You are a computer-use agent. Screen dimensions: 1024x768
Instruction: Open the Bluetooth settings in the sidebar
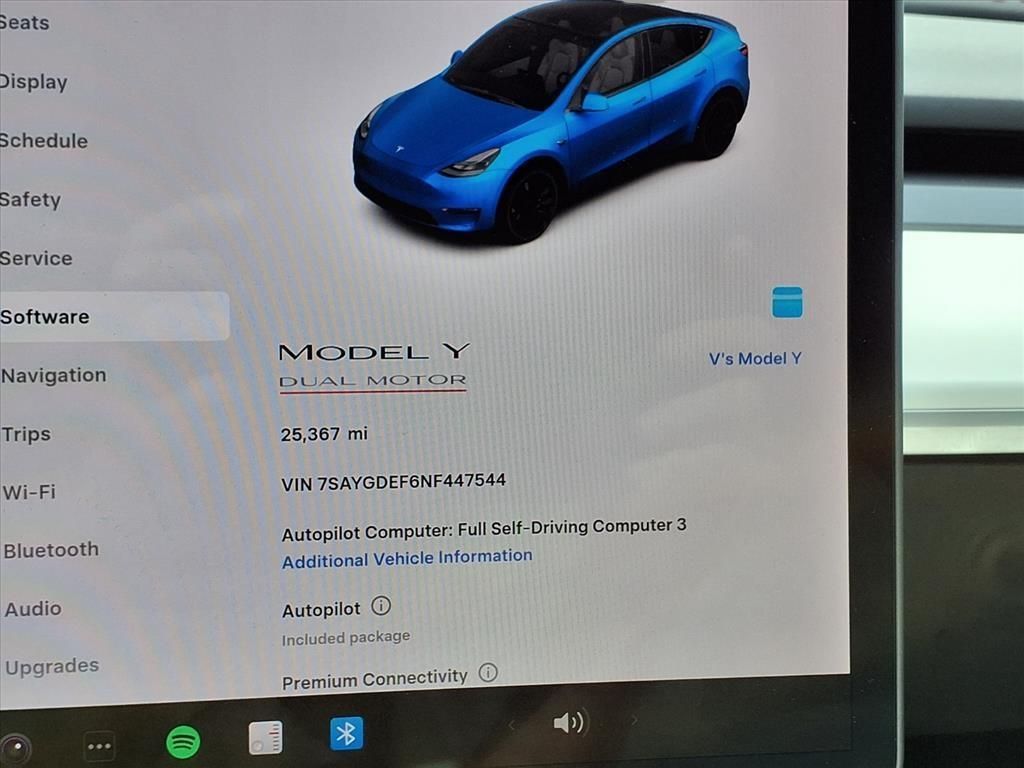(x=51, y=550)
